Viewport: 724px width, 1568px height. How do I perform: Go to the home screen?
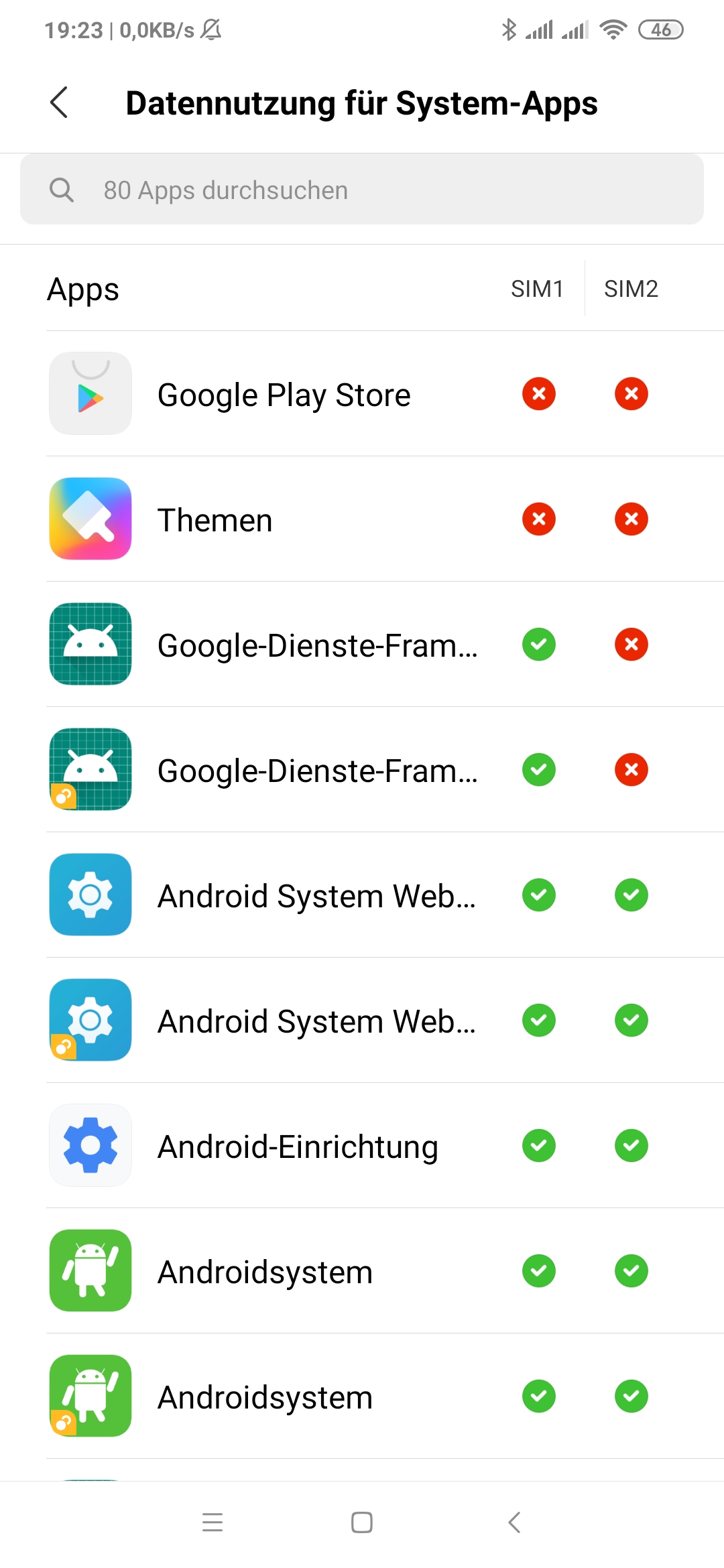[x=362, y=1522]
